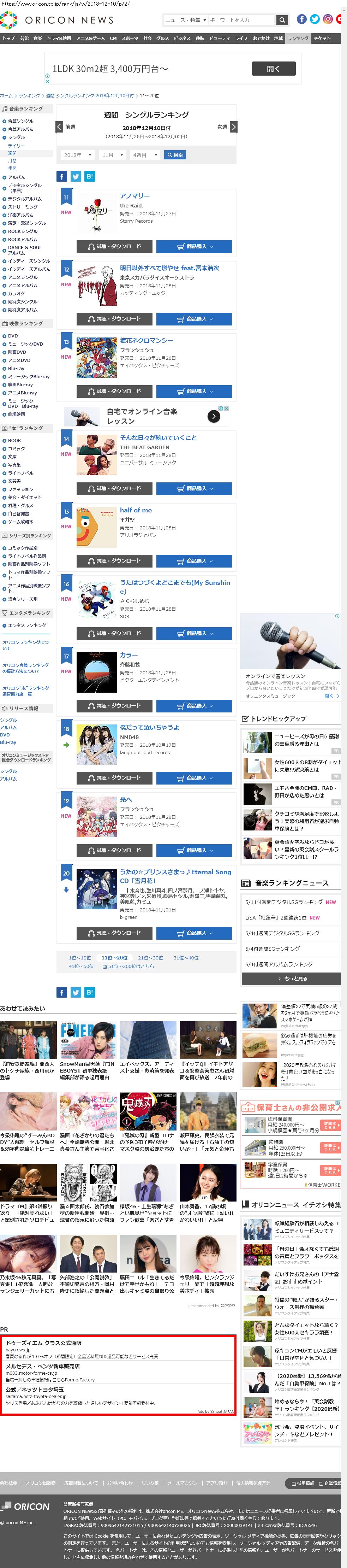Go to previous week's ranking (前週)
347x1568 pixels.
[x=66, y=127]
